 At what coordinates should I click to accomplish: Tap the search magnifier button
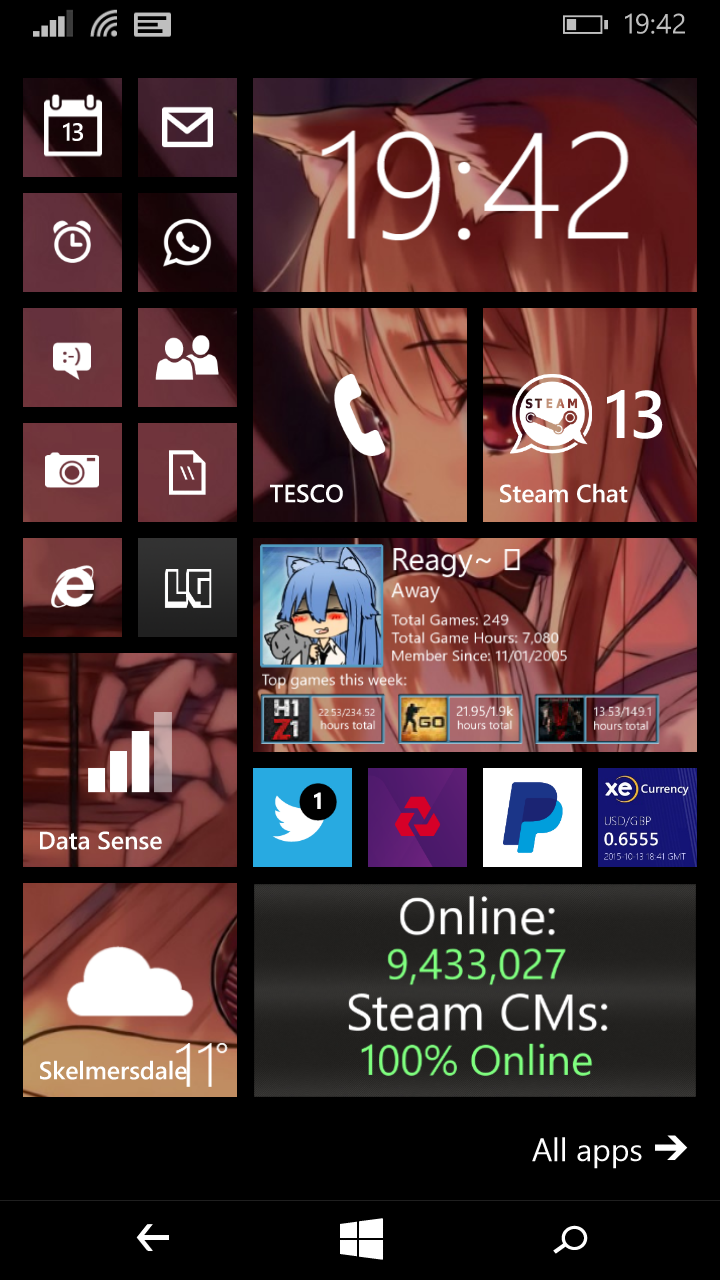point(570,1240)
